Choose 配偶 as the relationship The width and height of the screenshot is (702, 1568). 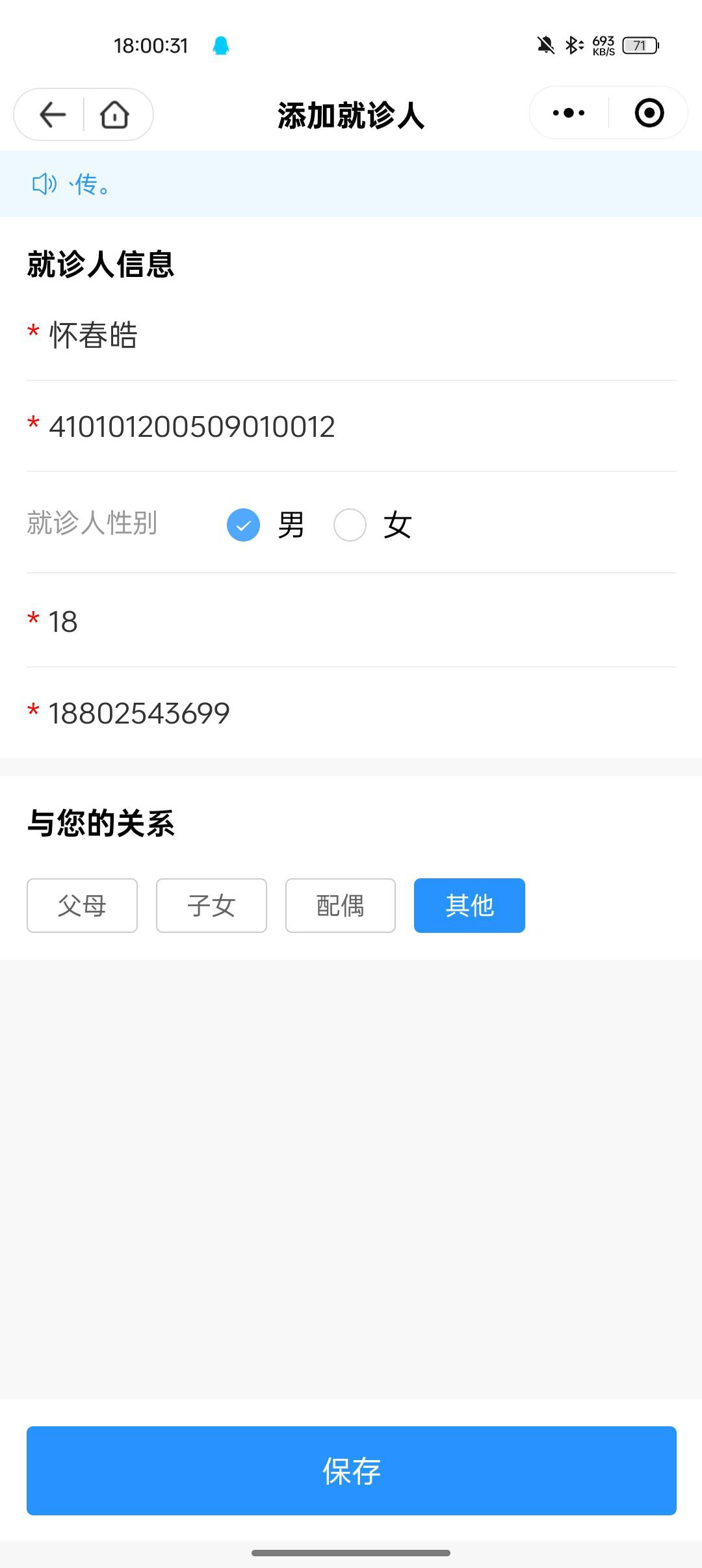[341, 906]
